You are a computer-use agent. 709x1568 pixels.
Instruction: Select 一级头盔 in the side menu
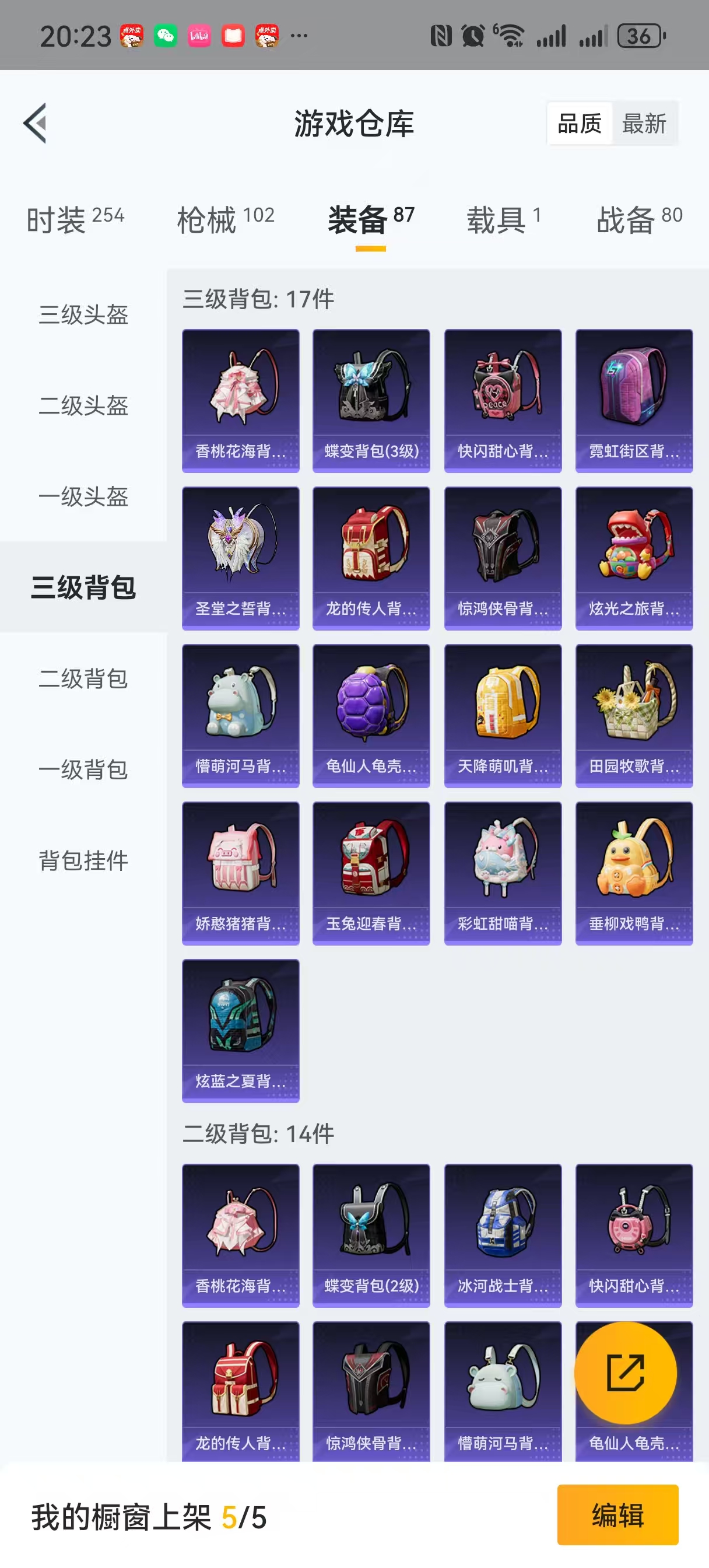[83, 496]
